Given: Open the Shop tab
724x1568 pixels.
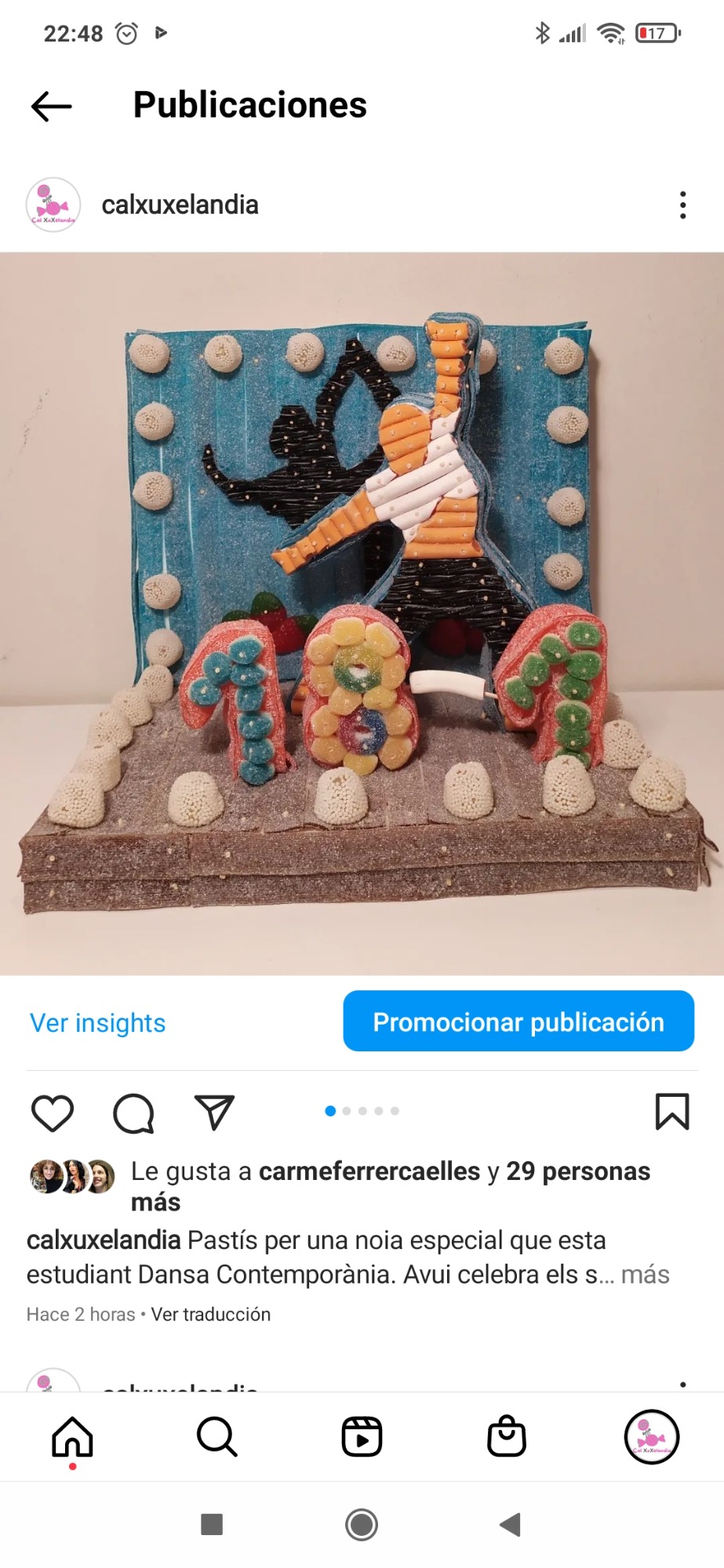Looking at the screenshot, I should coord(507,1436).
